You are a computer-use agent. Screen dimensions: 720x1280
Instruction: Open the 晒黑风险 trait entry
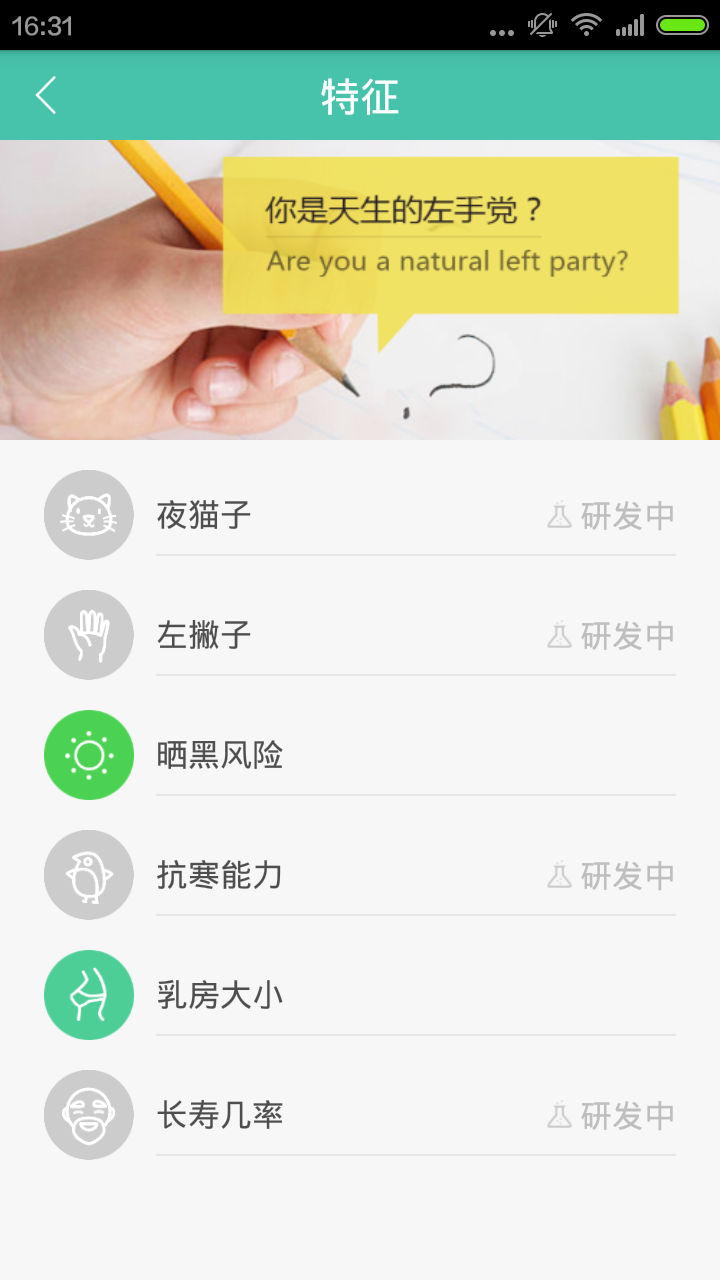point(360,755)
